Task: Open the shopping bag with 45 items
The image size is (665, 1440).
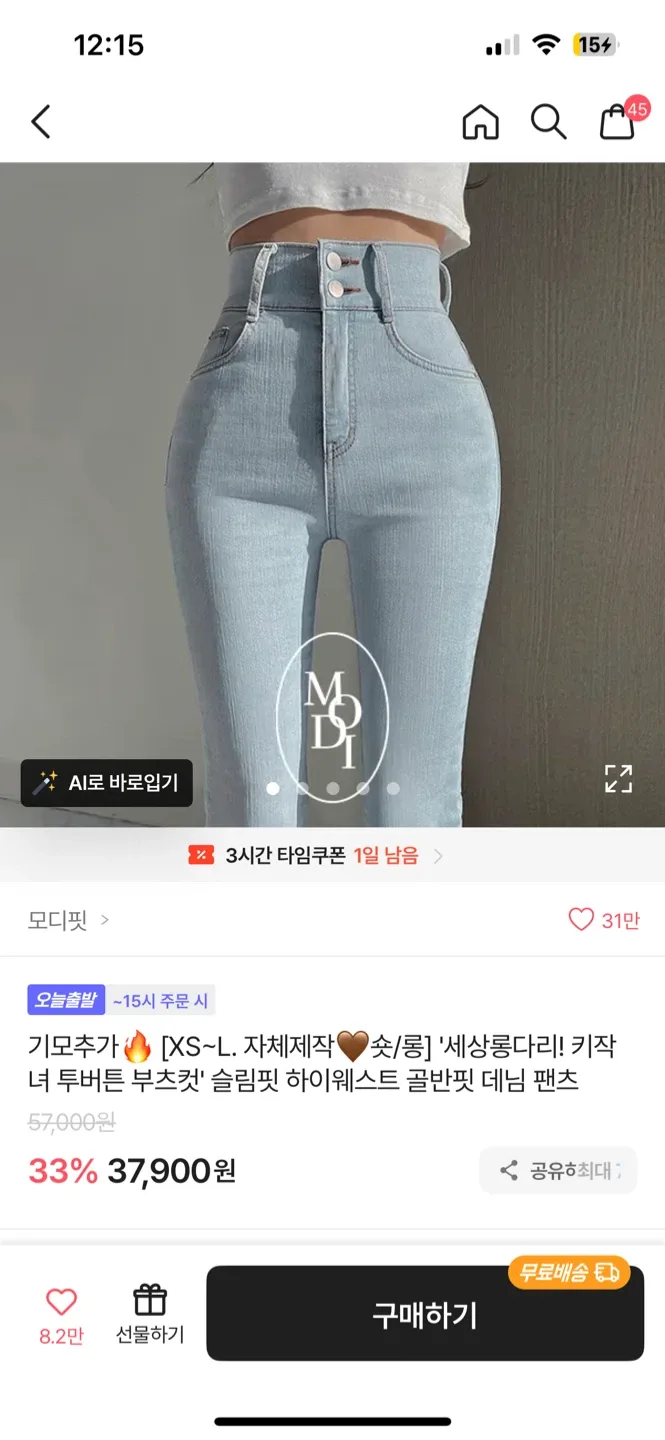Action: tap(618, 120)
